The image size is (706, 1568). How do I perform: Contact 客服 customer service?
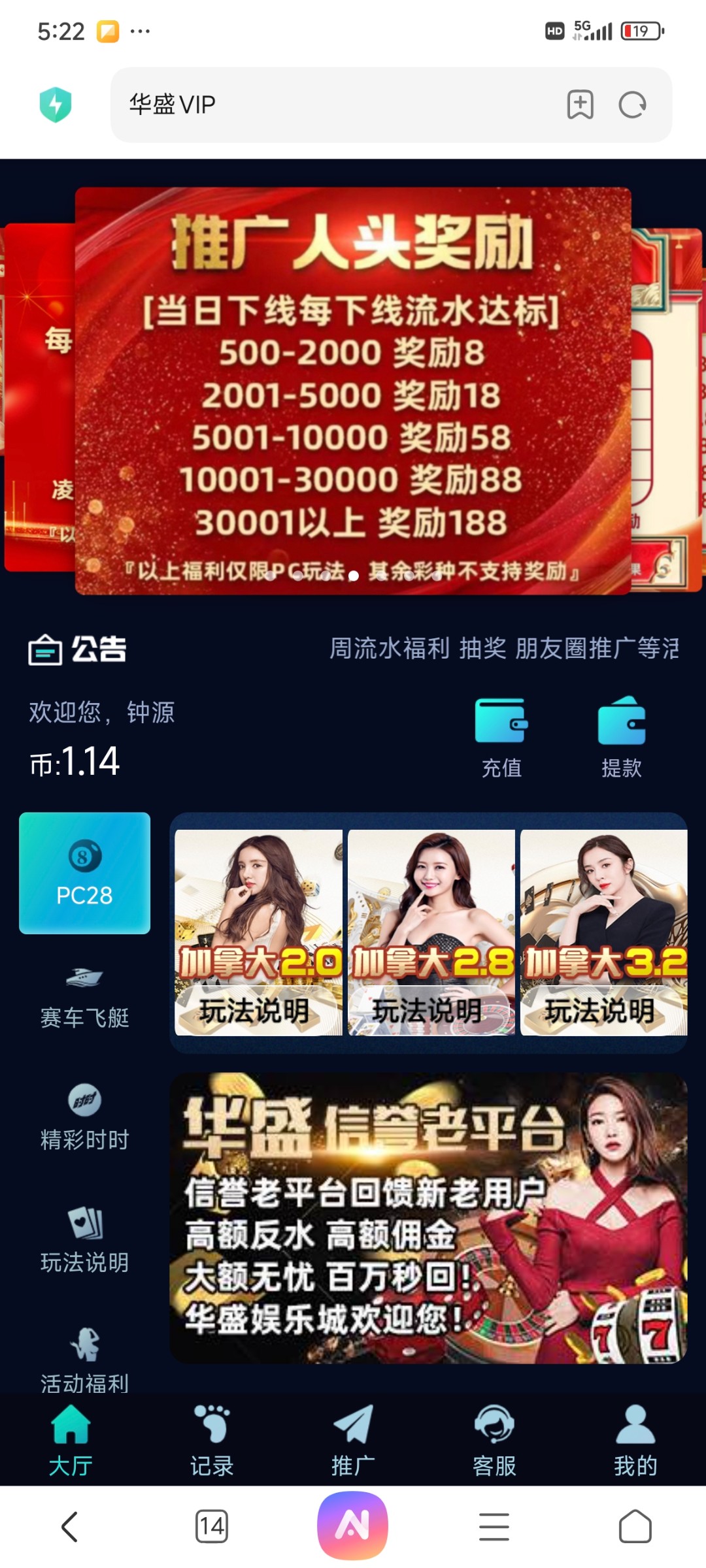pos(494,1441)
